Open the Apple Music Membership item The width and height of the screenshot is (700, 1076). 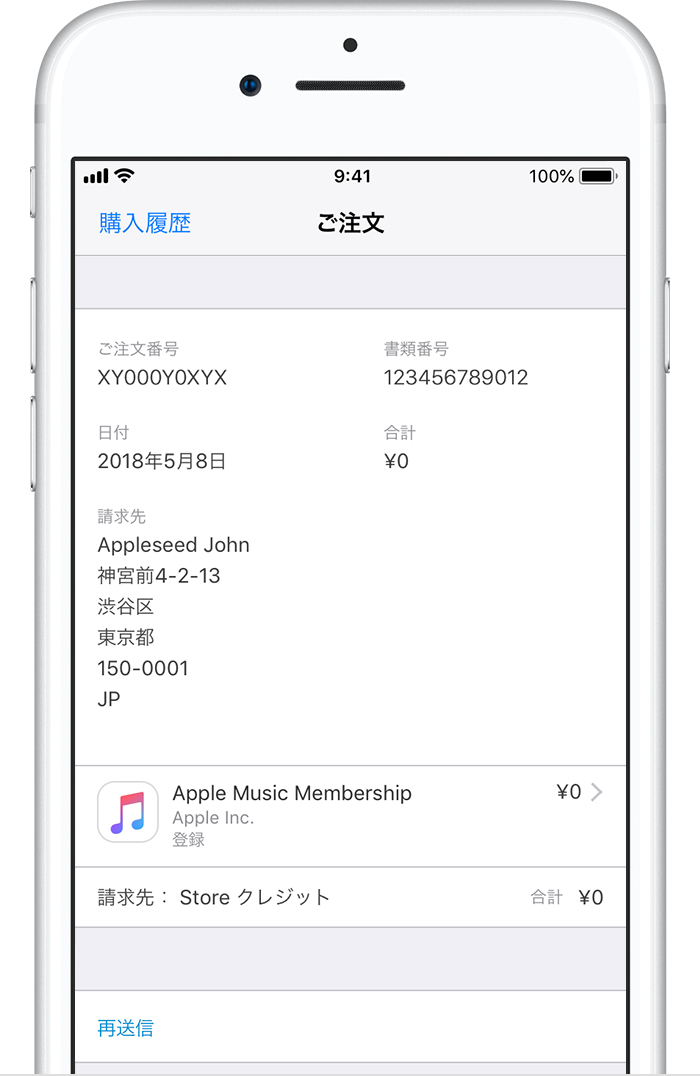pos(350,811)
